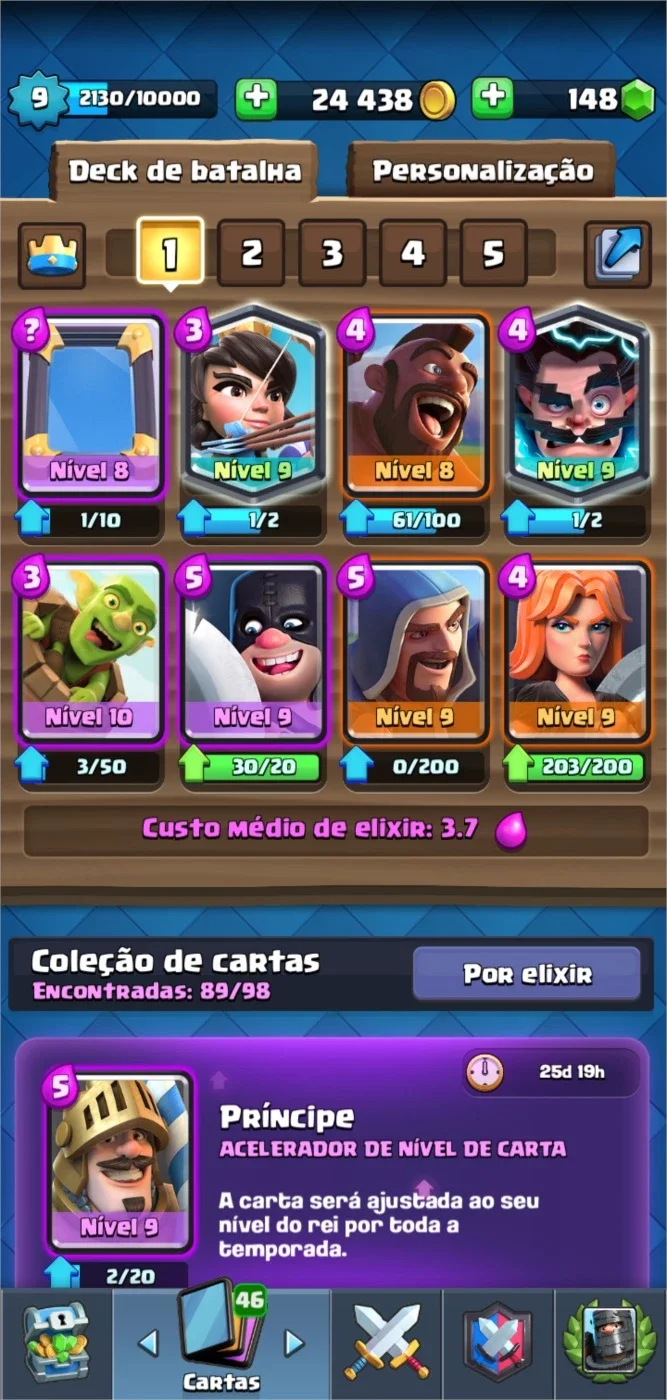Change sorting with the Por elixir button

click(527, 974)
